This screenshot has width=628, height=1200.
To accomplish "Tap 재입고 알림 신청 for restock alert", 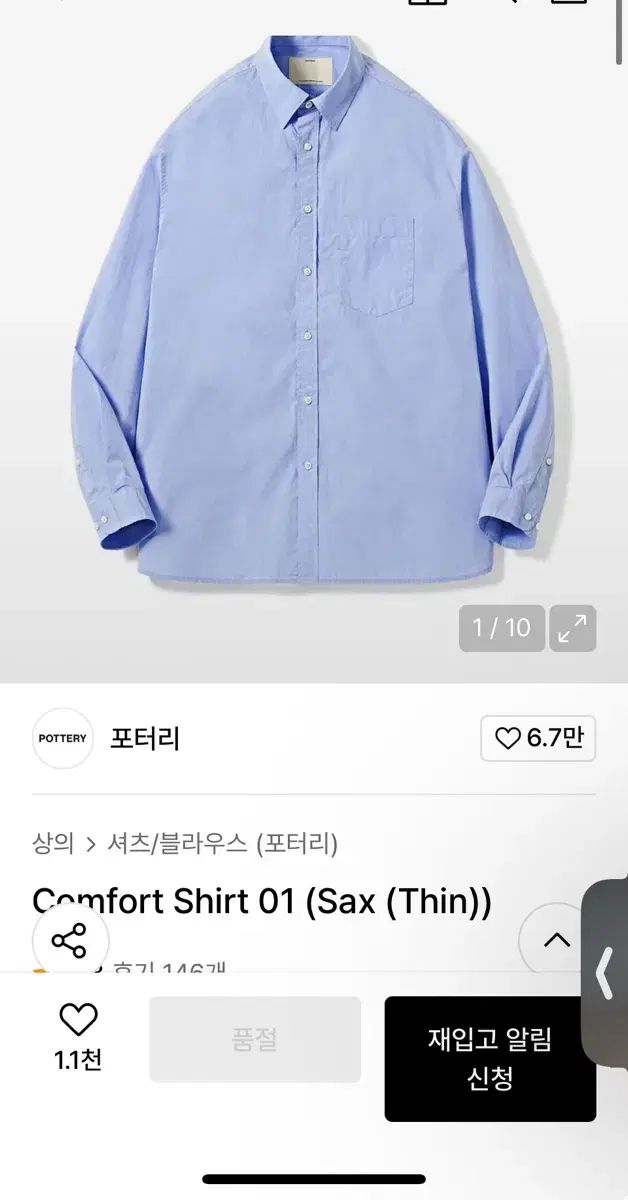I will pyautogui.click(x=490, y=1058).
